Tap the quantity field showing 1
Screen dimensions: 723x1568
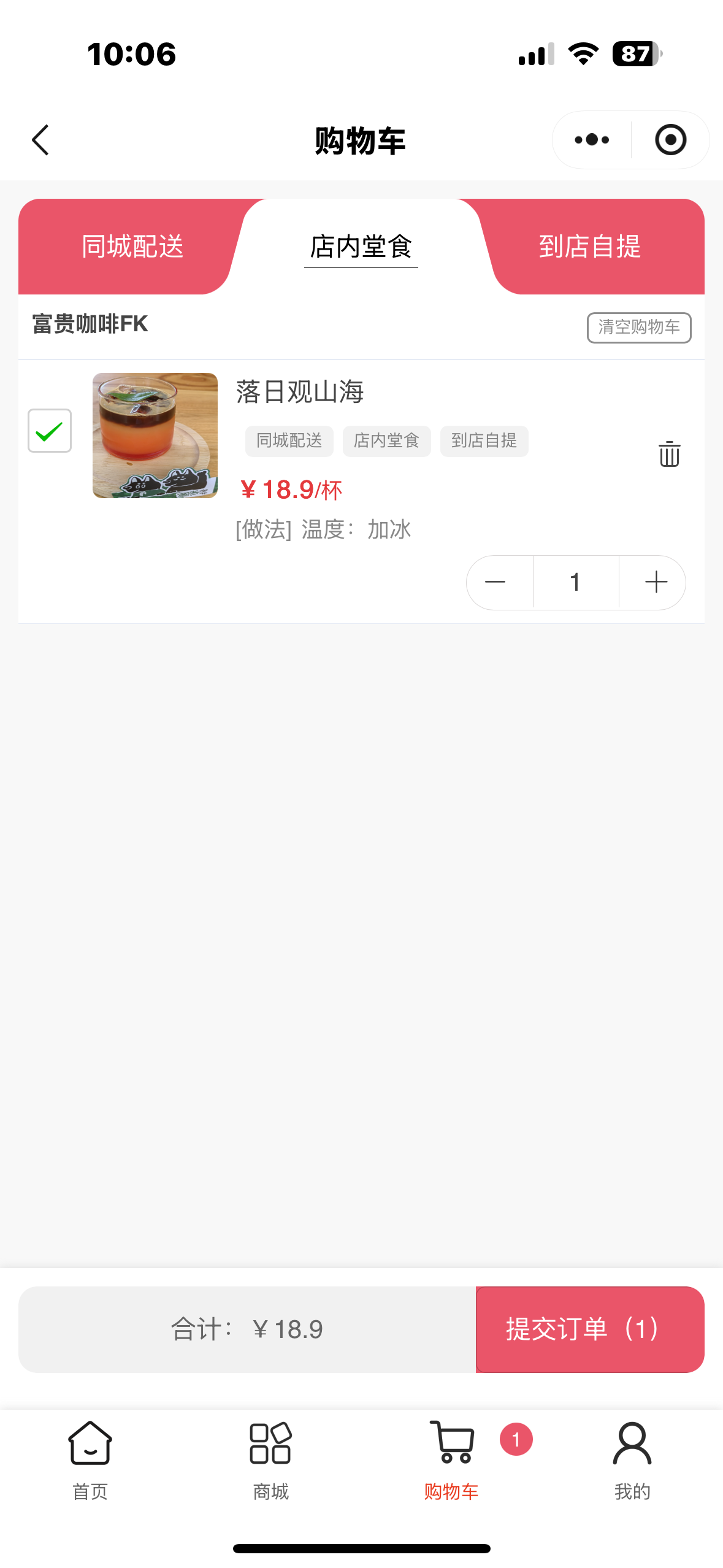575,582
